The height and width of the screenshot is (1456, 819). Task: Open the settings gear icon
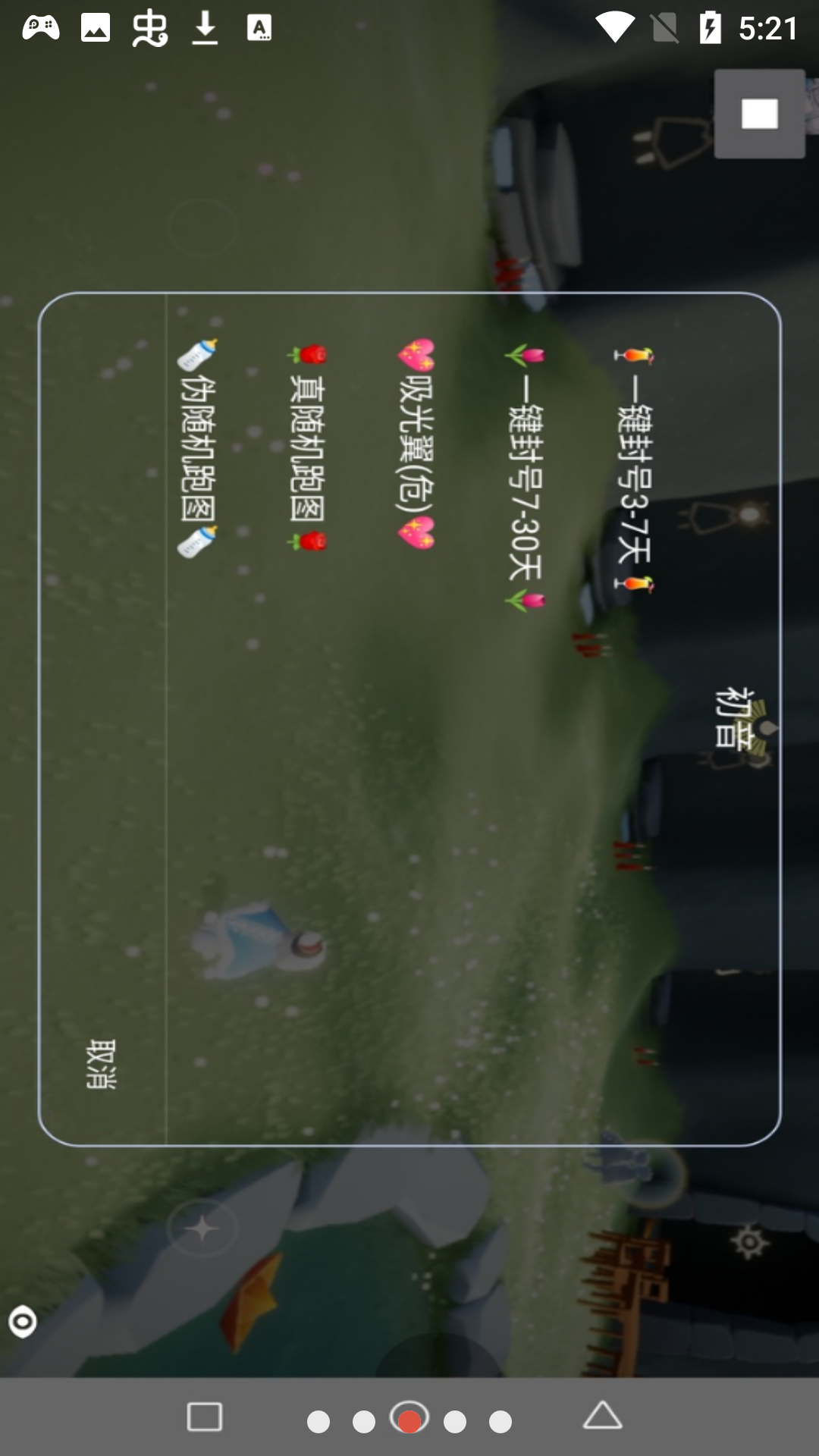point(748,1242)
